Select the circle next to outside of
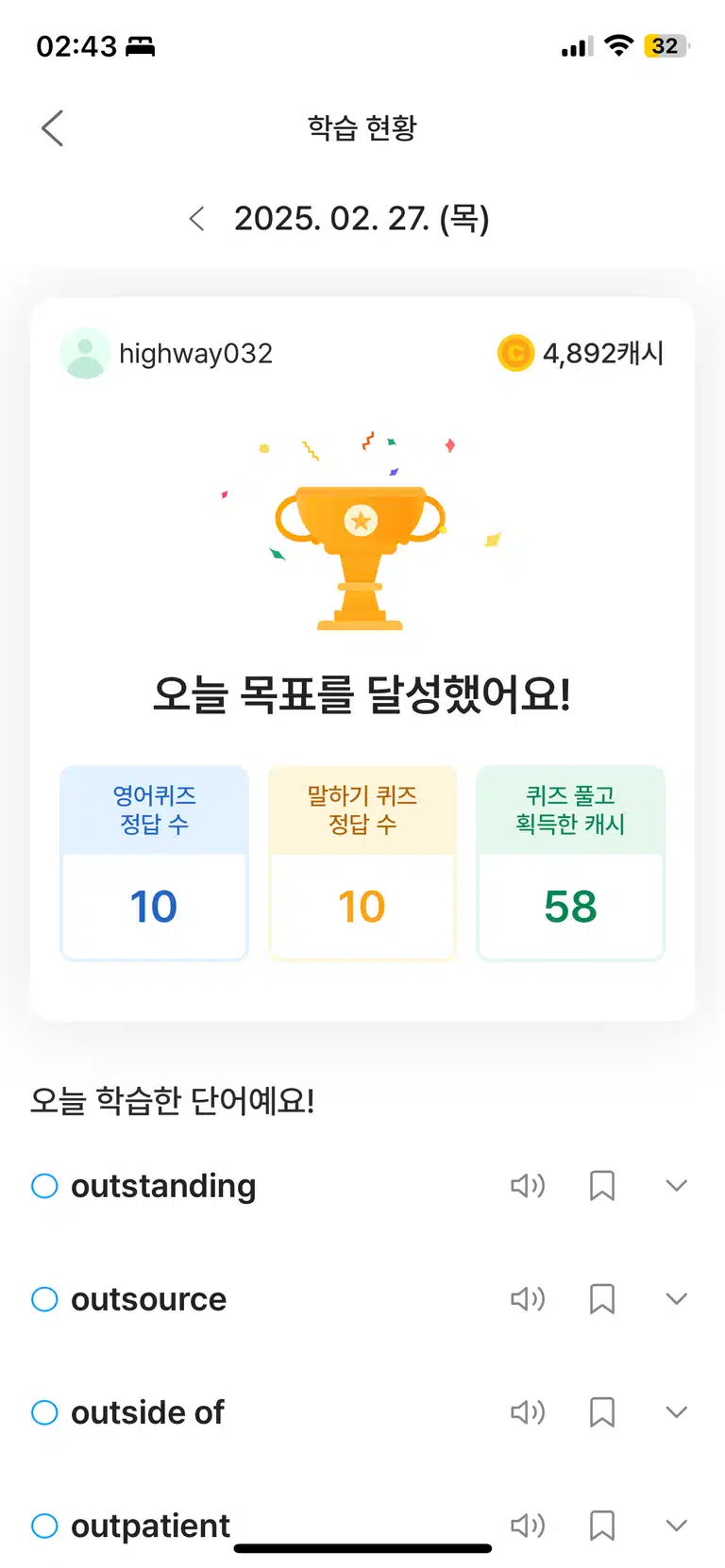This screenshot has width=725, height=1568. point(44,1412)
